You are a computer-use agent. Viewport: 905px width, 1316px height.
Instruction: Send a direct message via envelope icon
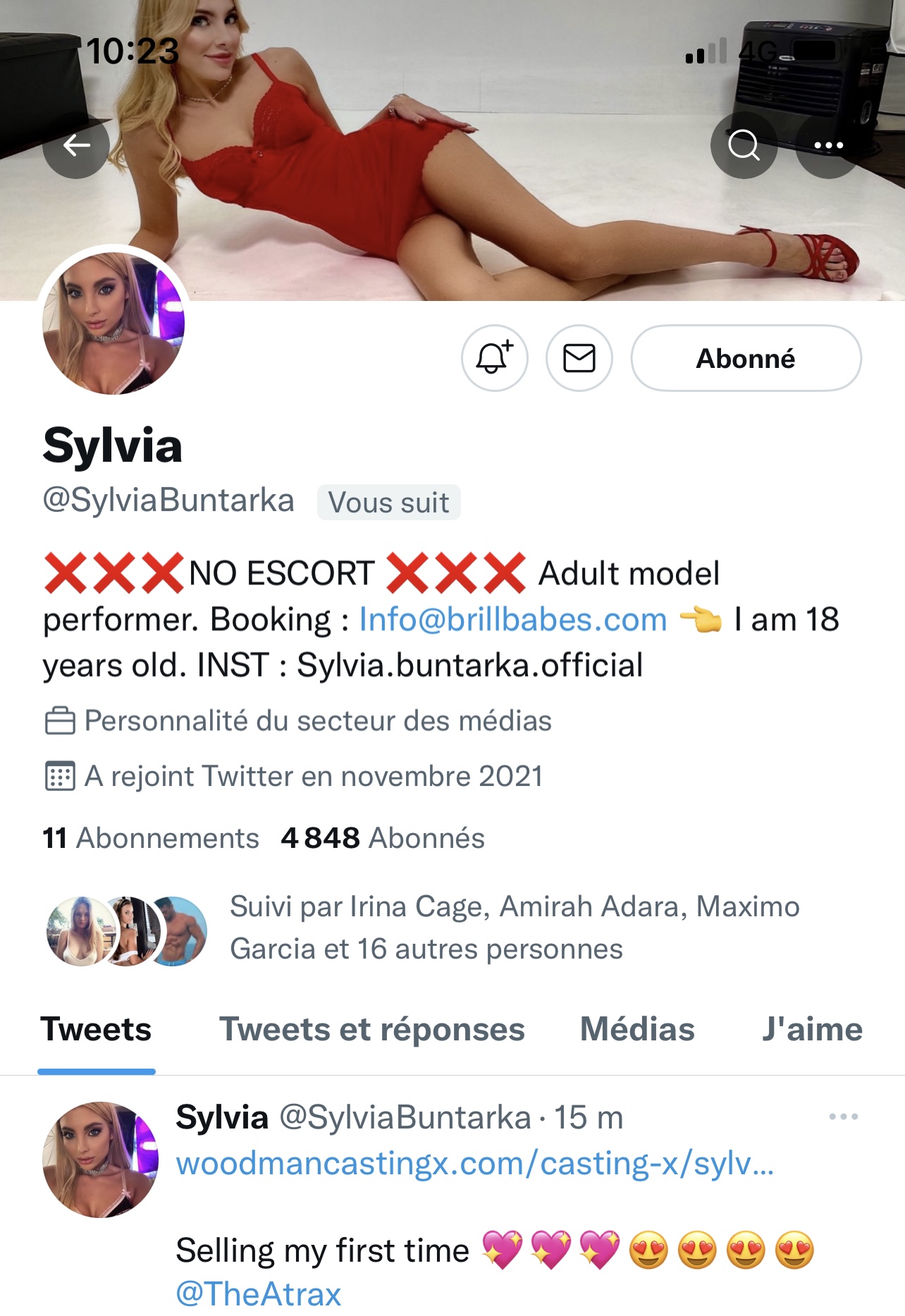point(579,358)
